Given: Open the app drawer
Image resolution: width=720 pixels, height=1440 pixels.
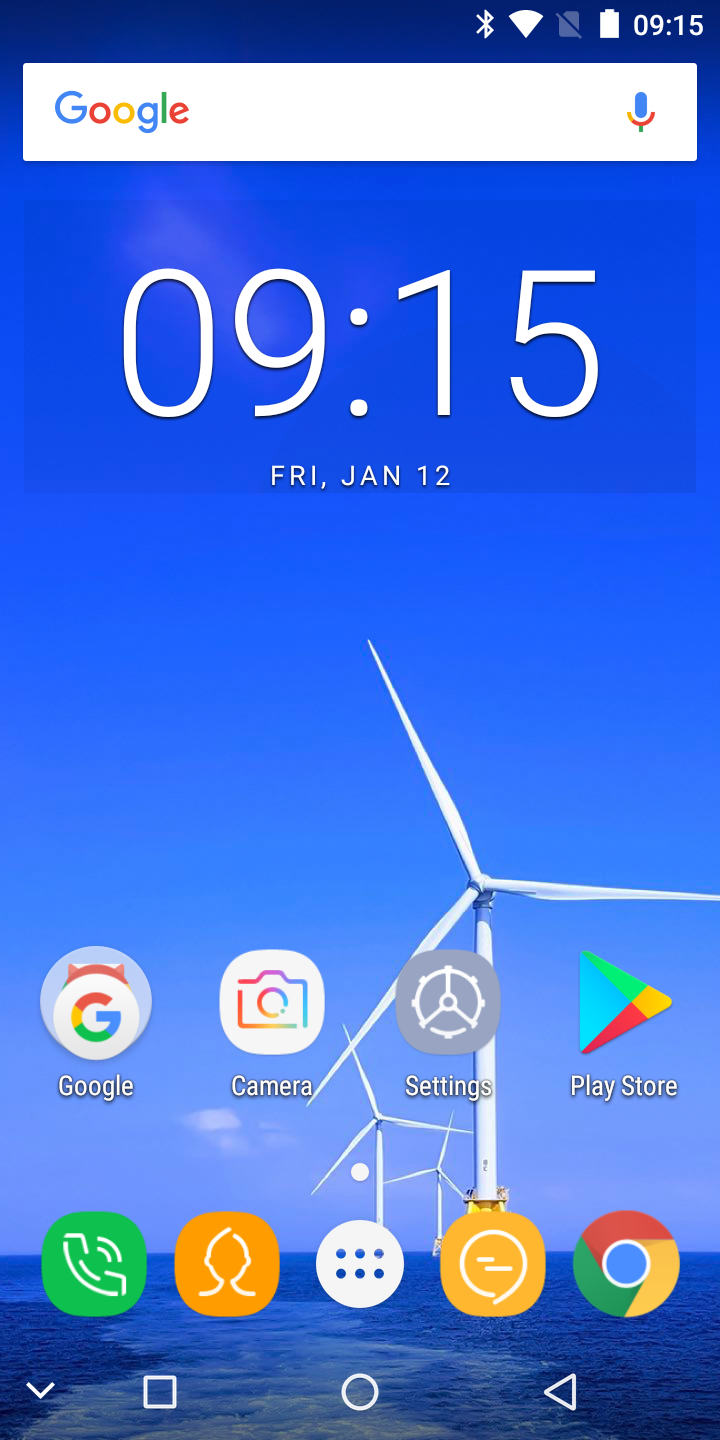Looking at the screenshot, I should [x=360, y=1264].
